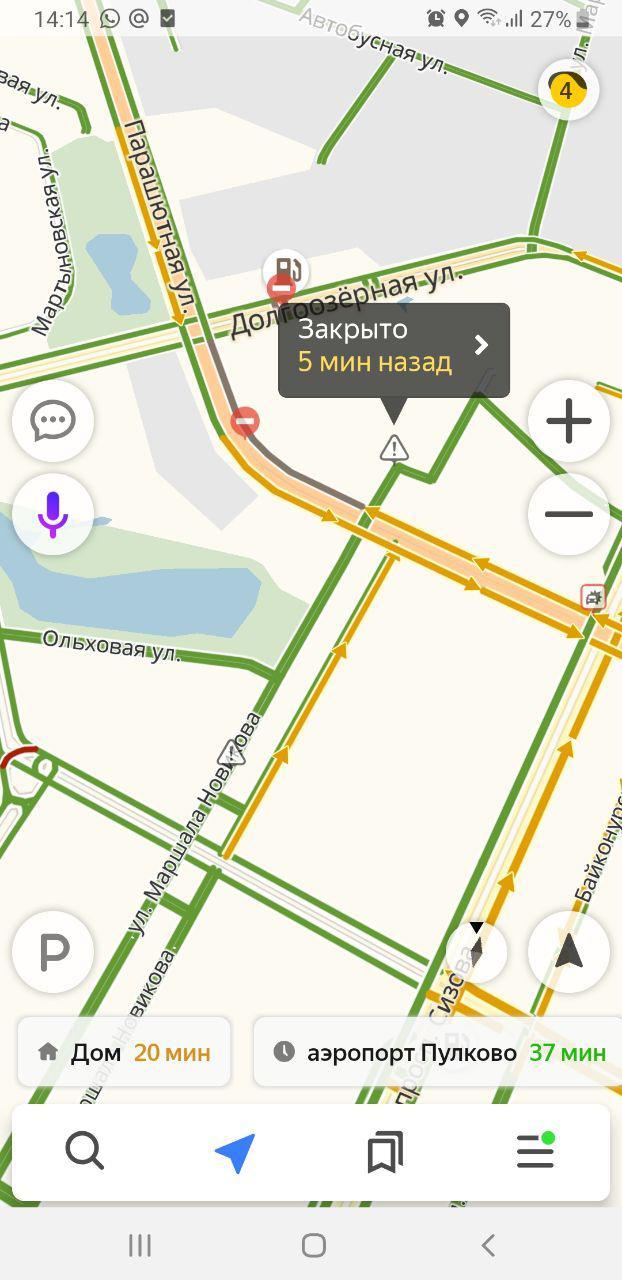Open the traffic level indicator showing 4

point(568,90)
